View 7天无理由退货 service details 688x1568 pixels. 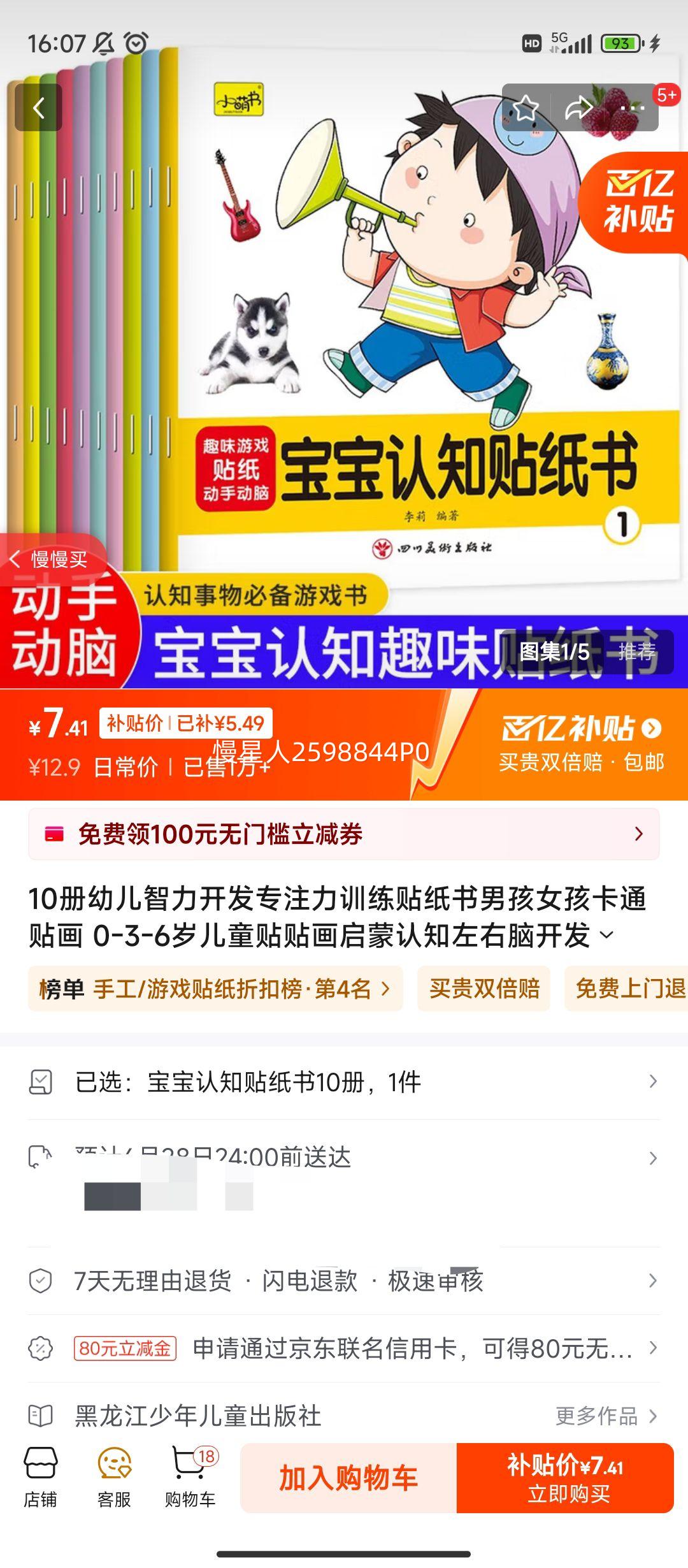point(343,1281)
